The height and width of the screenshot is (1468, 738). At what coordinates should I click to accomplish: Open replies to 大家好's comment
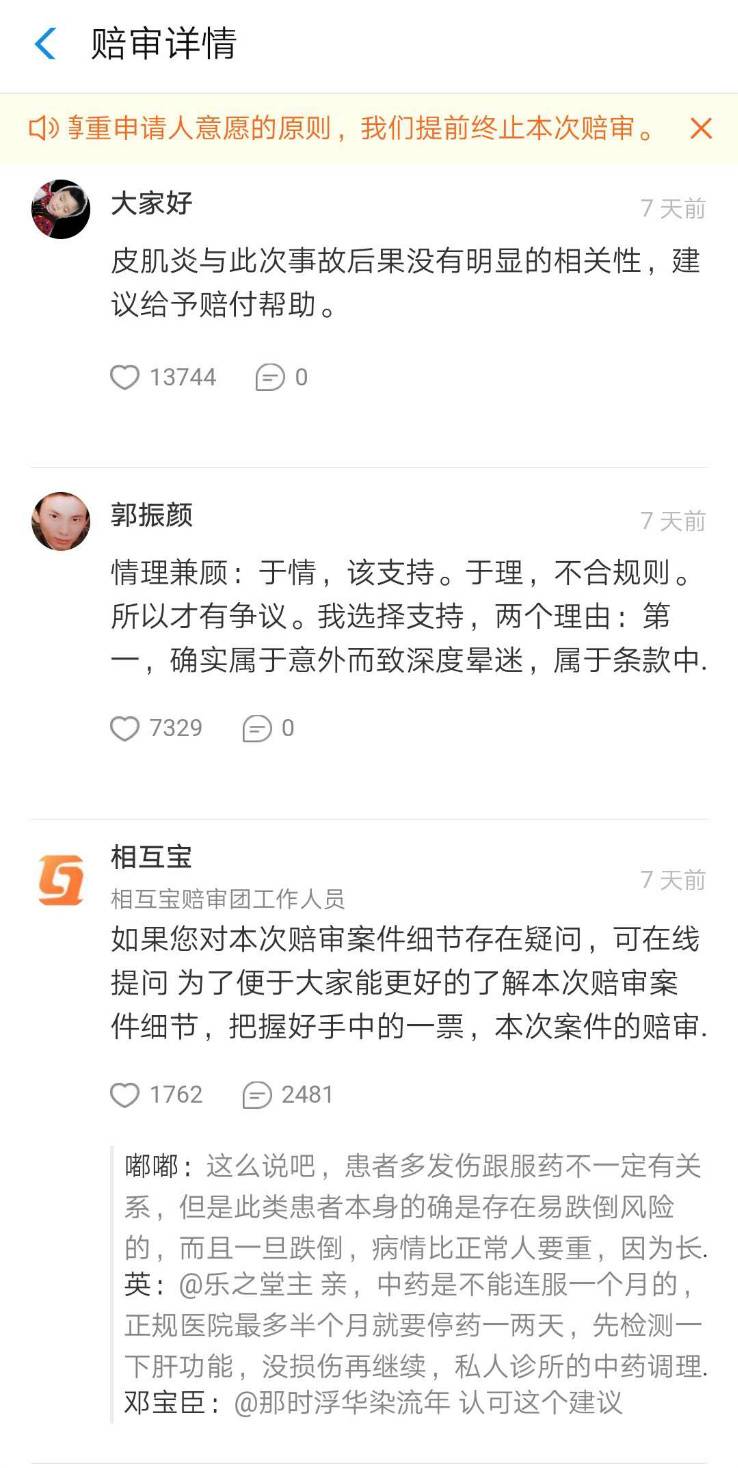tap(270, 377)
